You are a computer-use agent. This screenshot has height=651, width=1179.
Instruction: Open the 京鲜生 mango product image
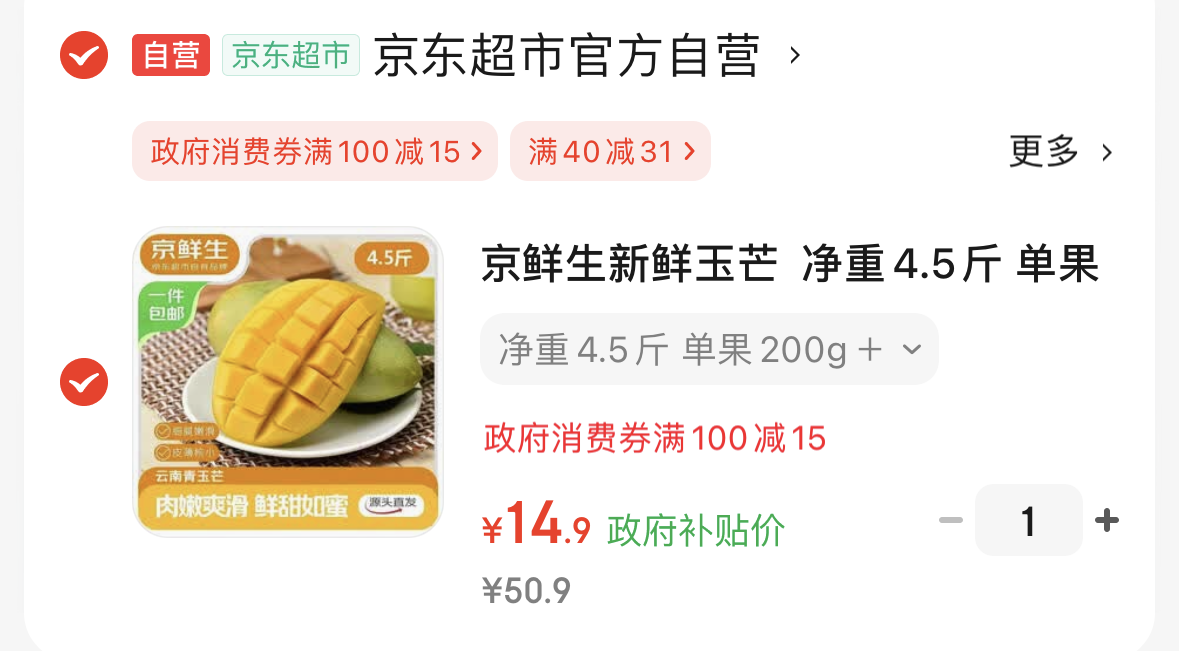[288, 382]
